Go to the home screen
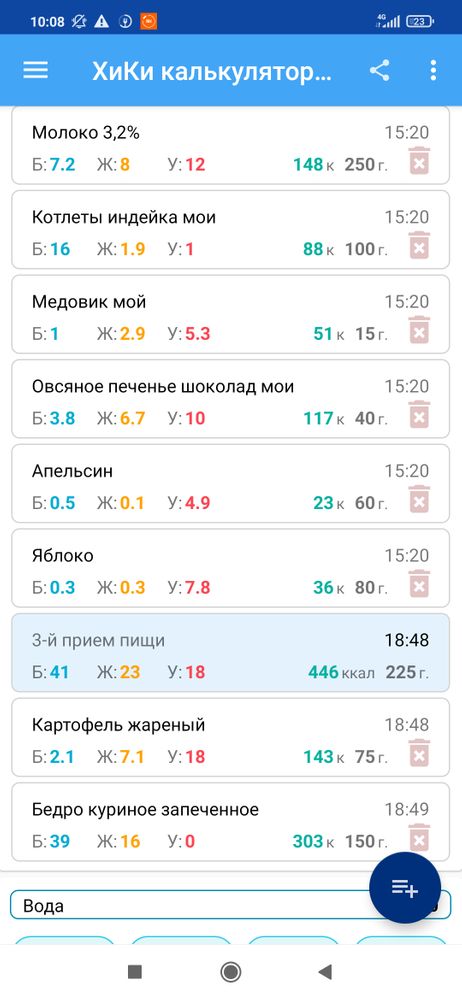 pyautogui.click(x=230, y=972)
